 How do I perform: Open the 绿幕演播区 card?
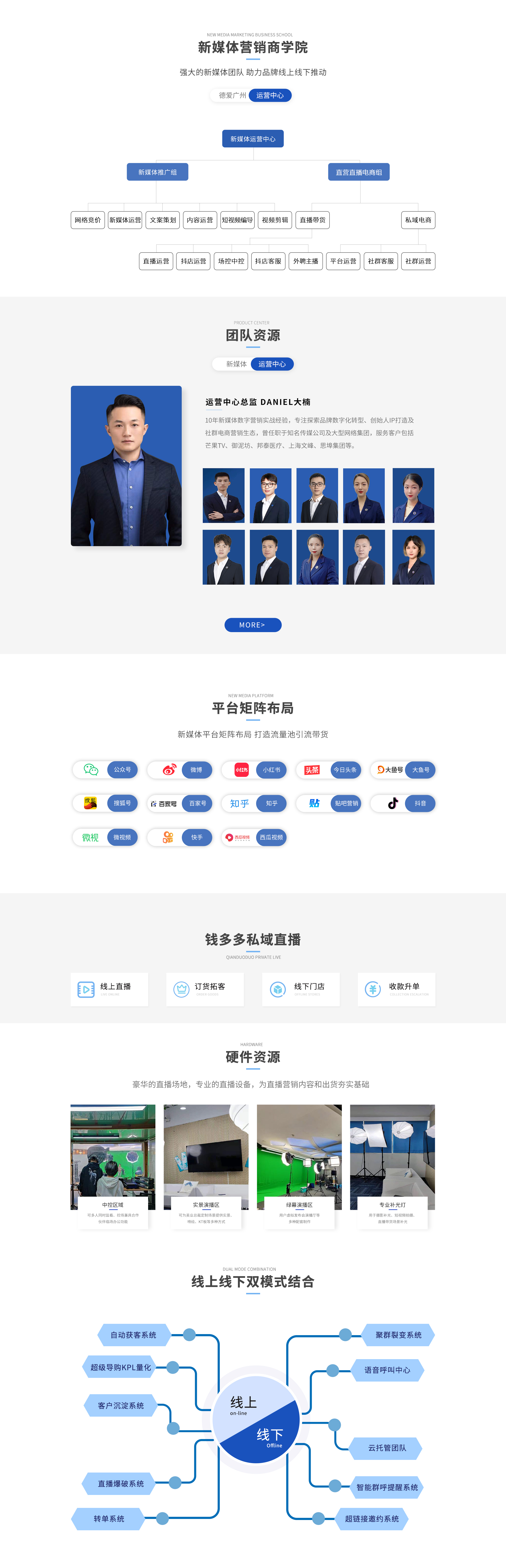coord(299,1166)
